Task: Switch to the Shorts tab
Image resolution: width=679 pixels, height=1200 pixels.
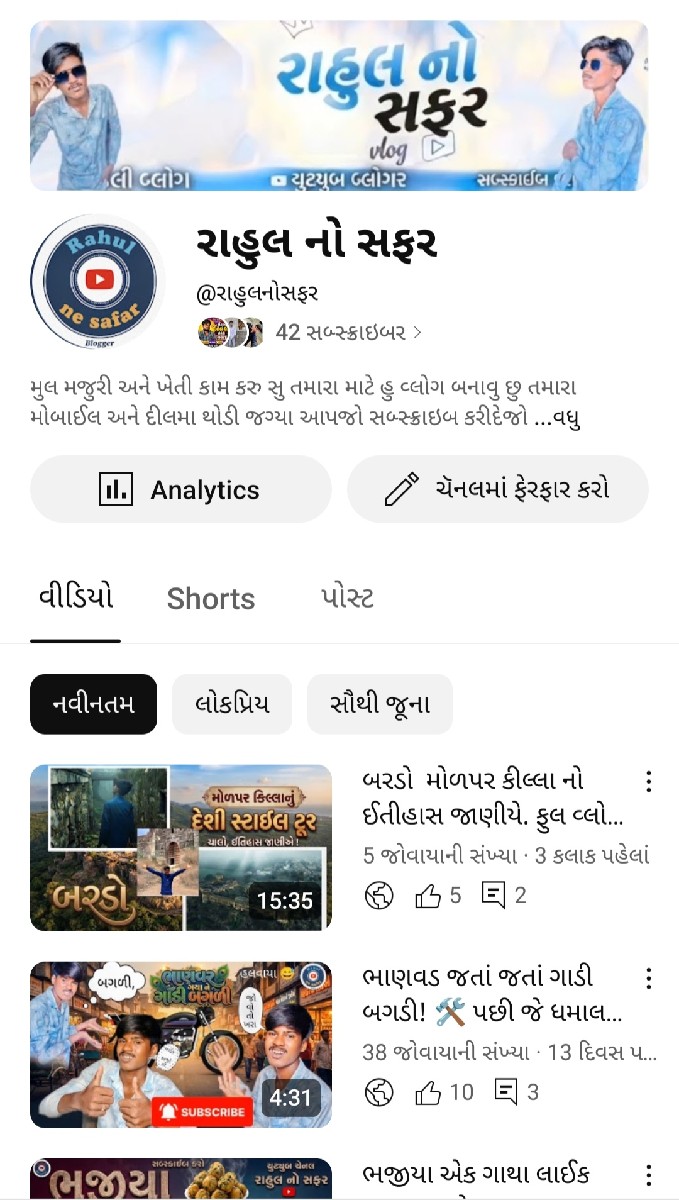Action: coord(211,599)
